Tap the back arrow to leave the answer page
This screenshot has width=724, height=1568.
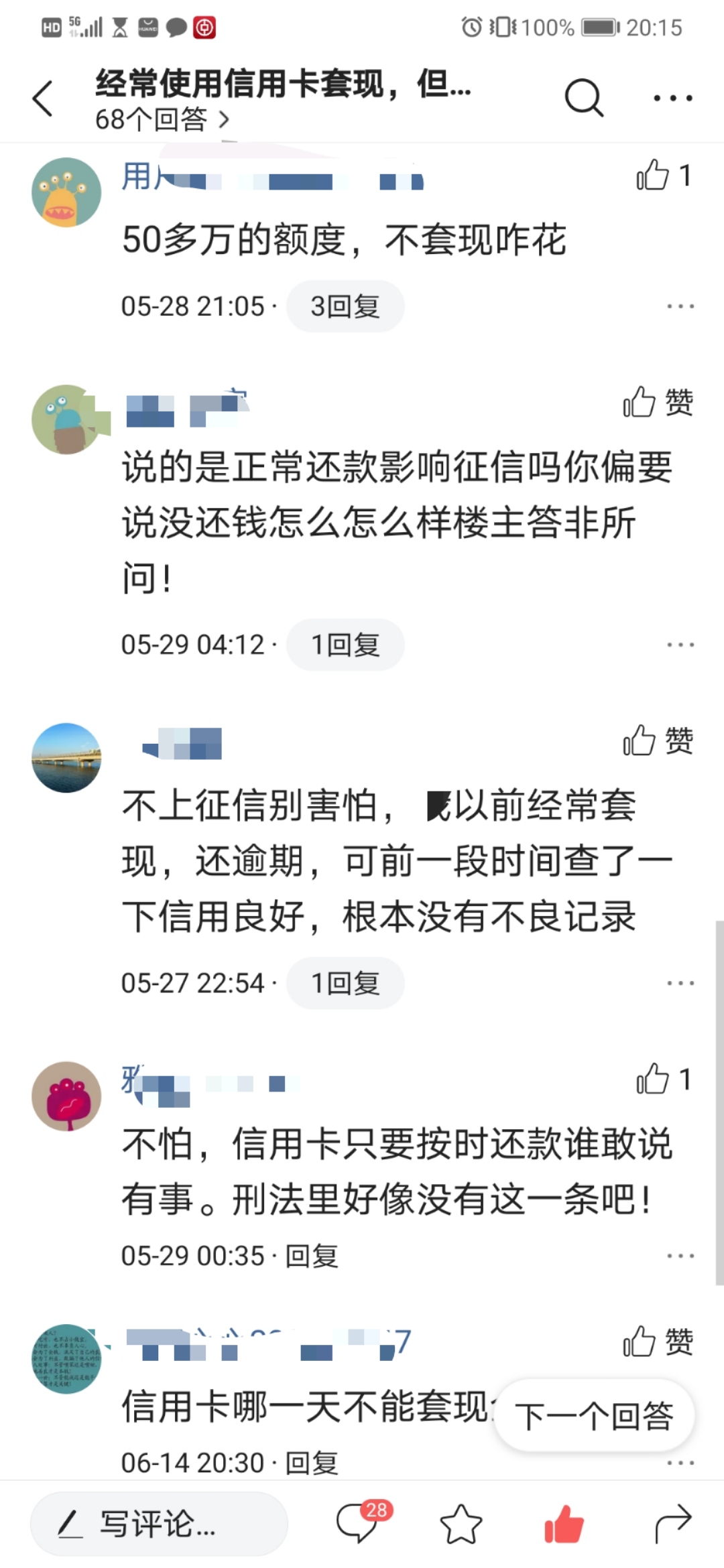tap(42, 97)
